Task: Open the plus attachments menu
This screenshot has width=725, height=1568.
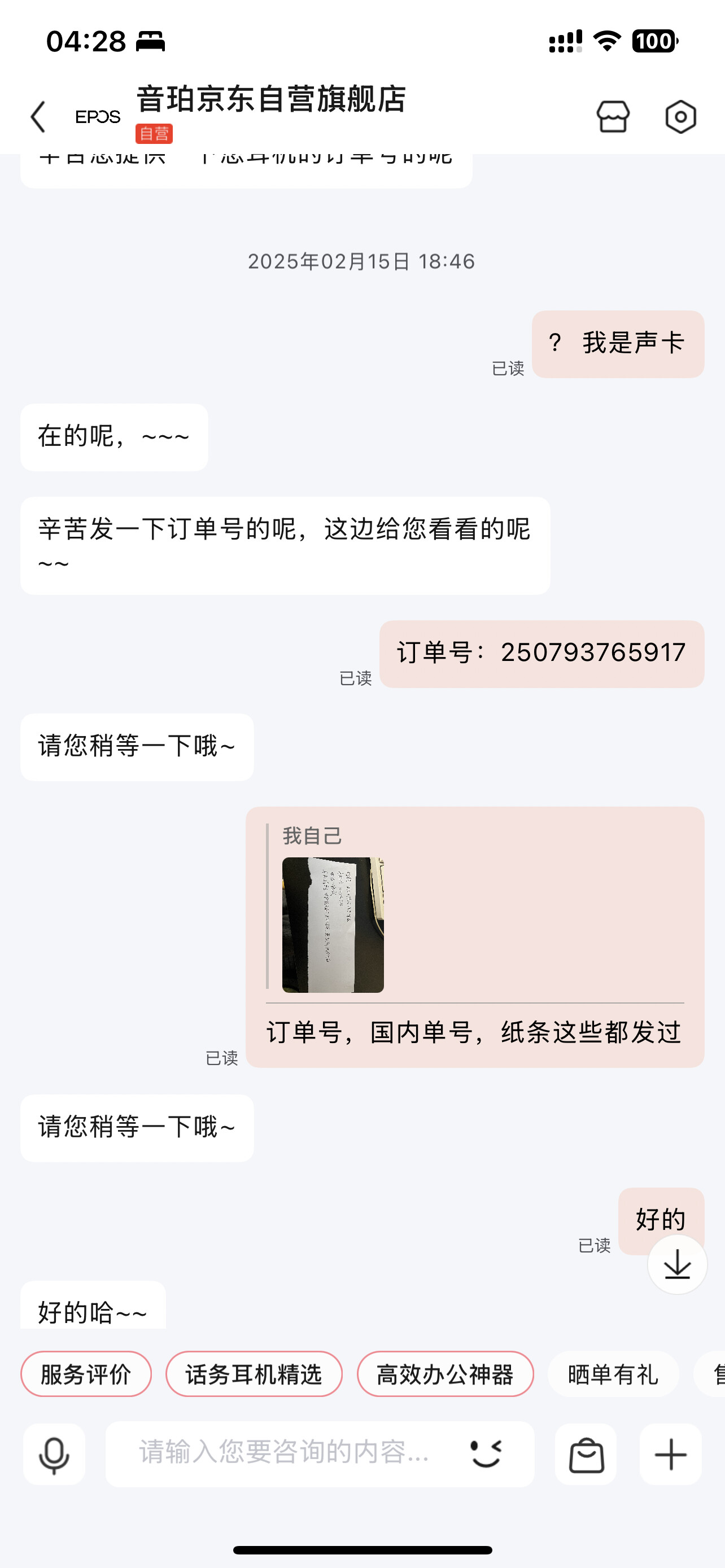Action: [x=671, y=1454]
